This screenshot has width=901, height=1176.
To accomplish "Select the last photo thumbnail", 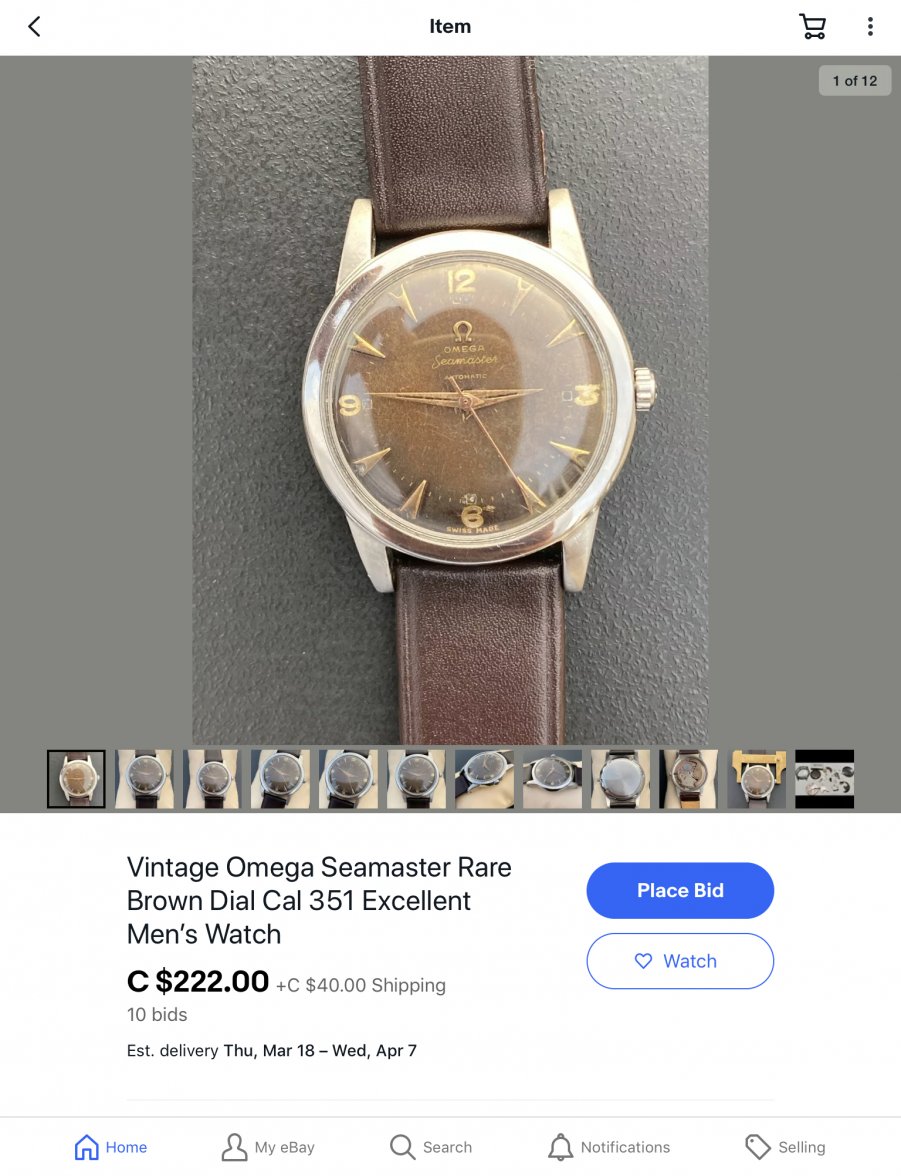I will tap(824, 779).
